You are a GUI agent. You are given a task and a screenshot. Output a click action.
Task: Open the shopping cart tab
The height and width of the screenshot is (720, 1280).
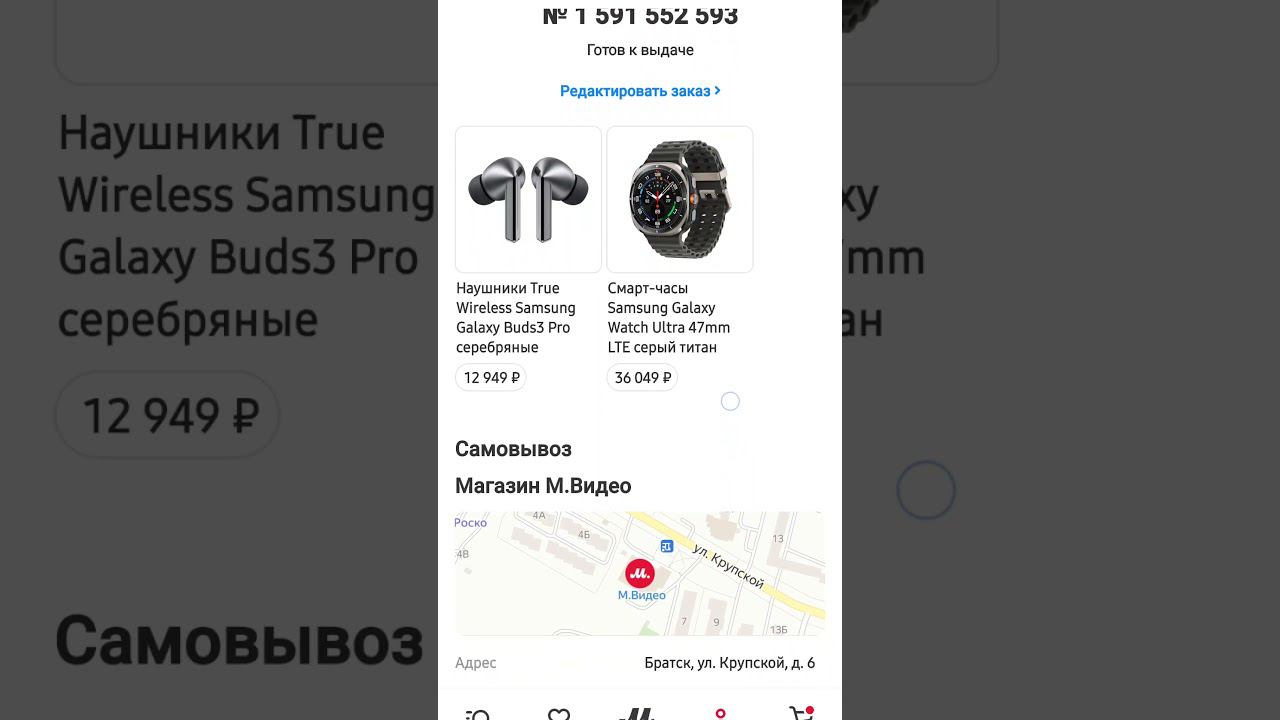coord(800,713)
